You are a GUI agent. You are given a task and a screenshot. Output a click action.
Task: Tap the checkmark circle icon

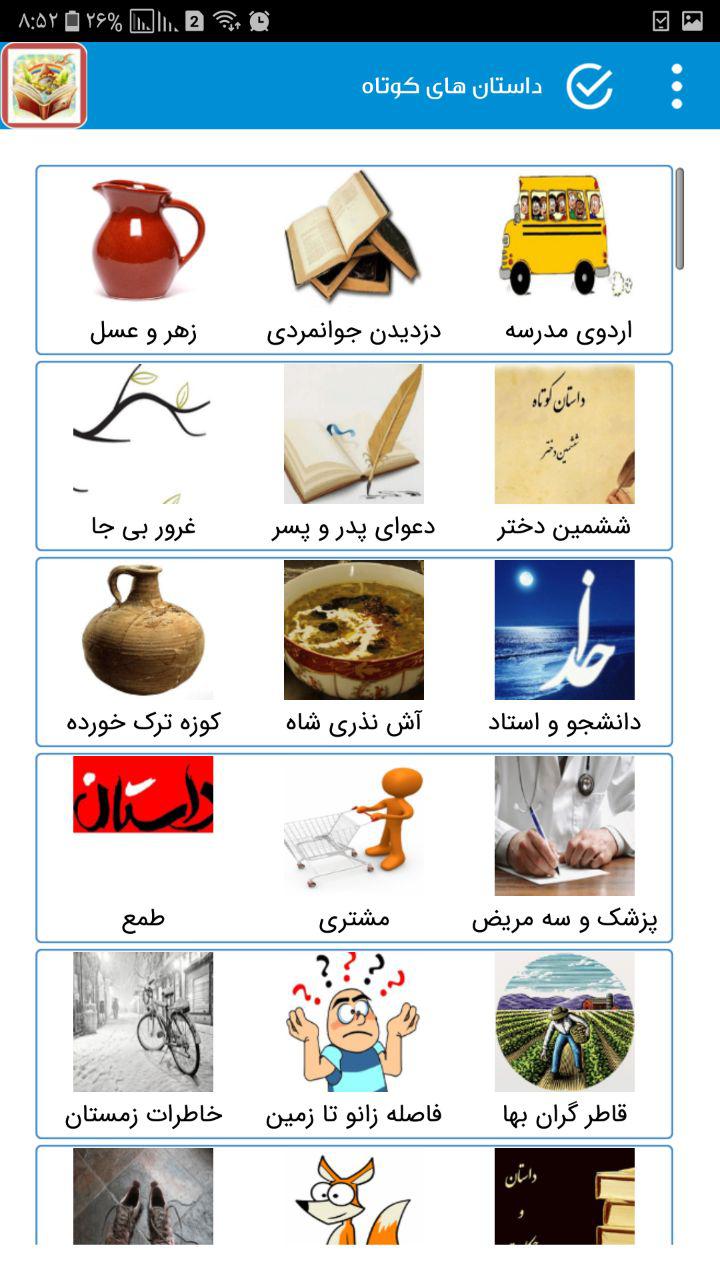pos(590,86)
